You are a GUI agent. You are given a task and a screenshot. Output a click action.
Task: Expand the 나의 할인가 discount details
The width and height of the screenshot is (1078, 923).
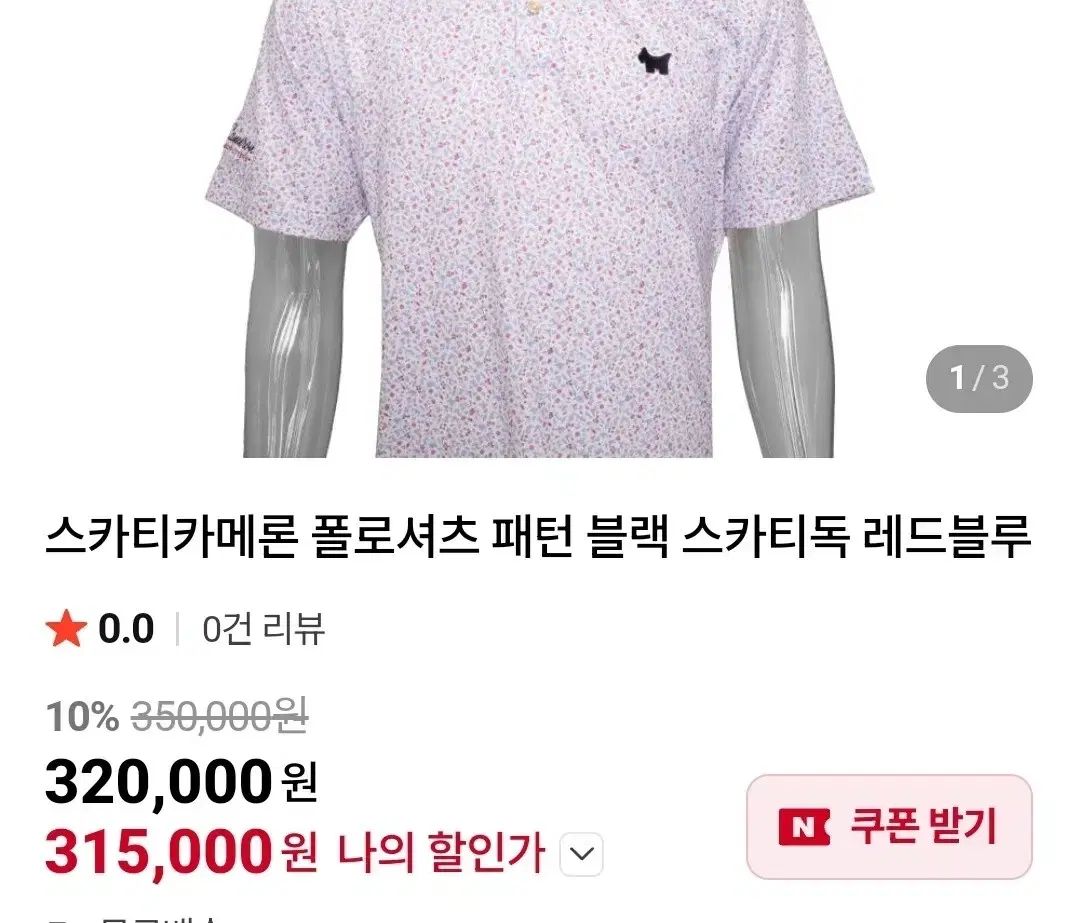point(580,855)
